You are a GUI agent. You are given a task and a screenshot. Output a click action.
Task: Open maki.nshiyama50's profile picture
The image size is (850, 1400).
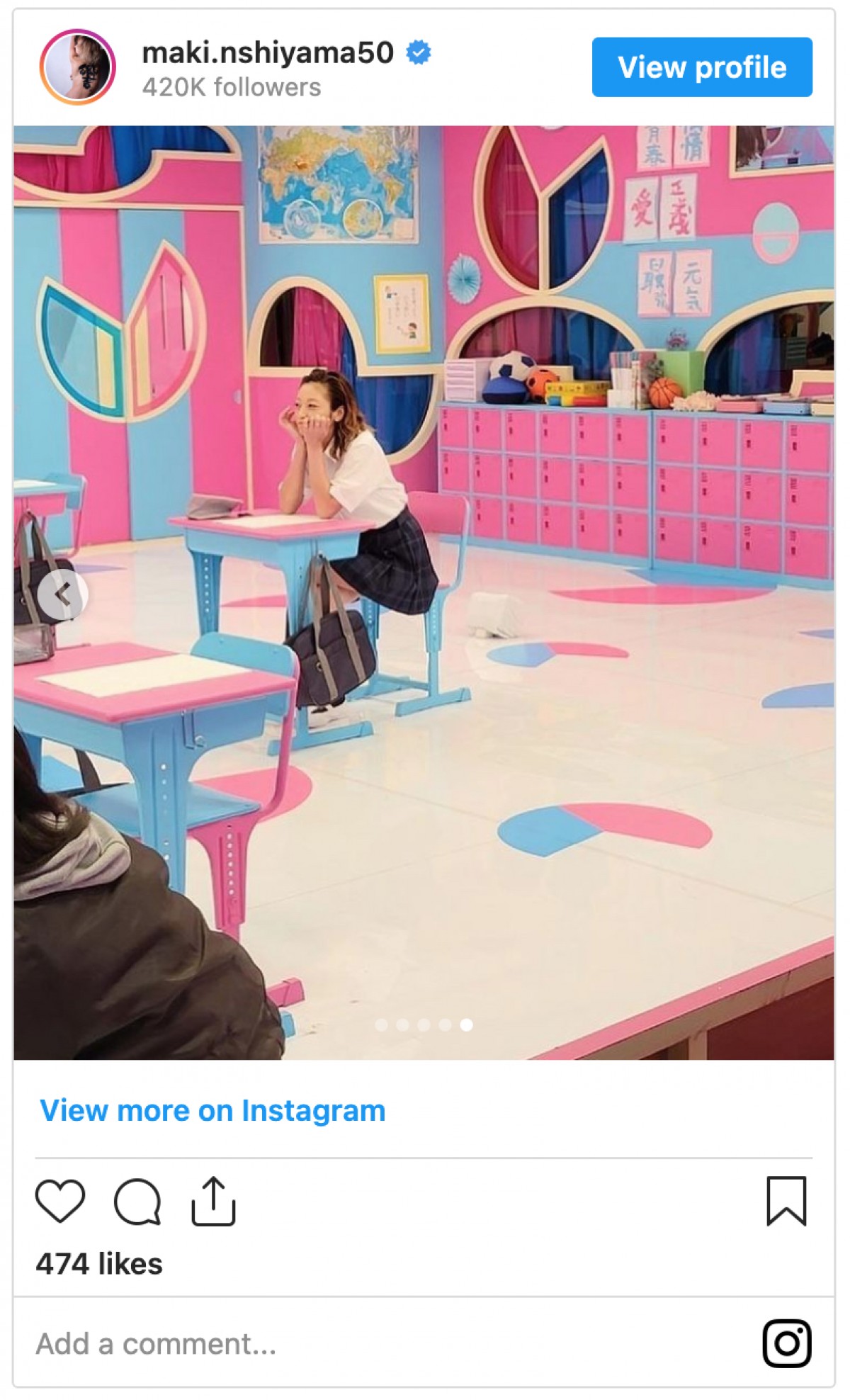[77, 67]
